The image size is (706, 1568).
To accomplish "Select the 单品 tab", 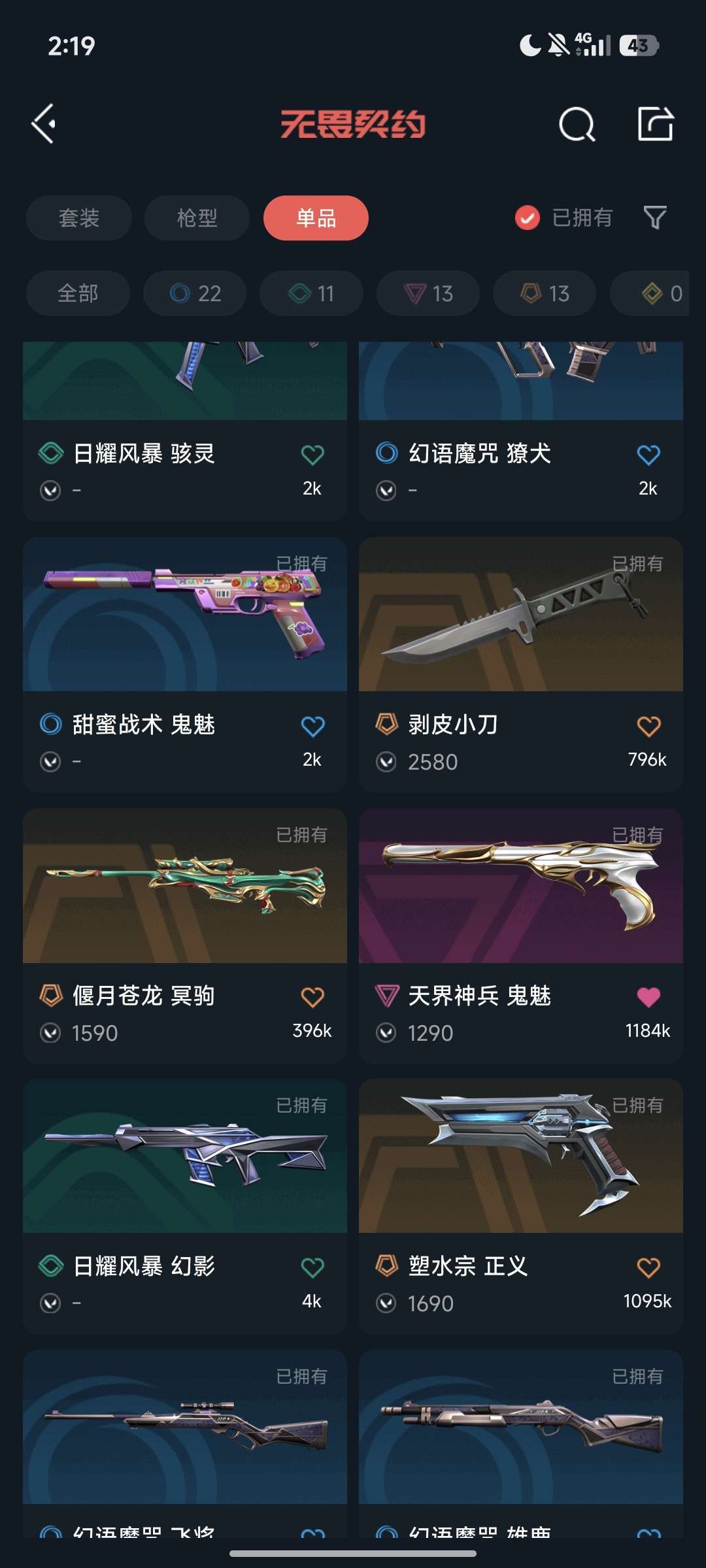I will point(316,218).
